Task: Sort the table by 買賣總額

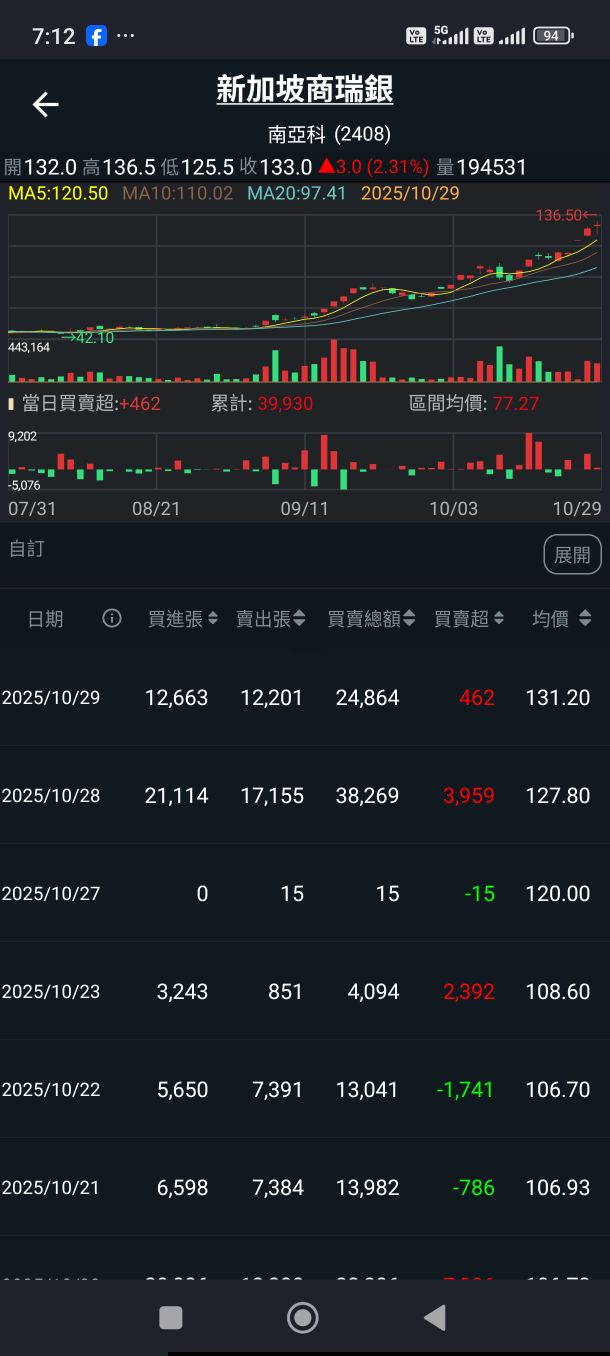Action: pos(371,619)
